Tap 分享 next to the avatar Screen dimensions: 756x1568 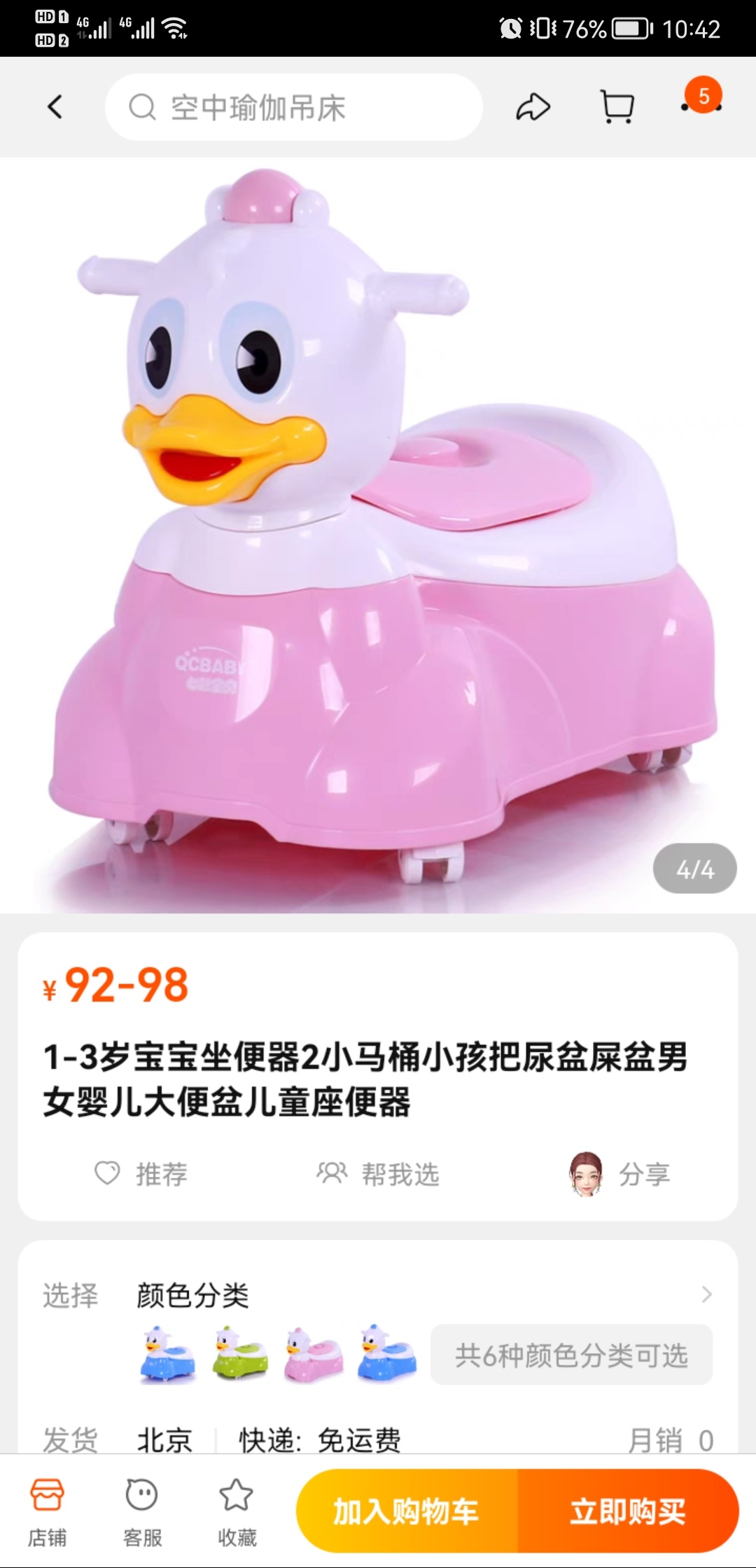point(620,1174)
